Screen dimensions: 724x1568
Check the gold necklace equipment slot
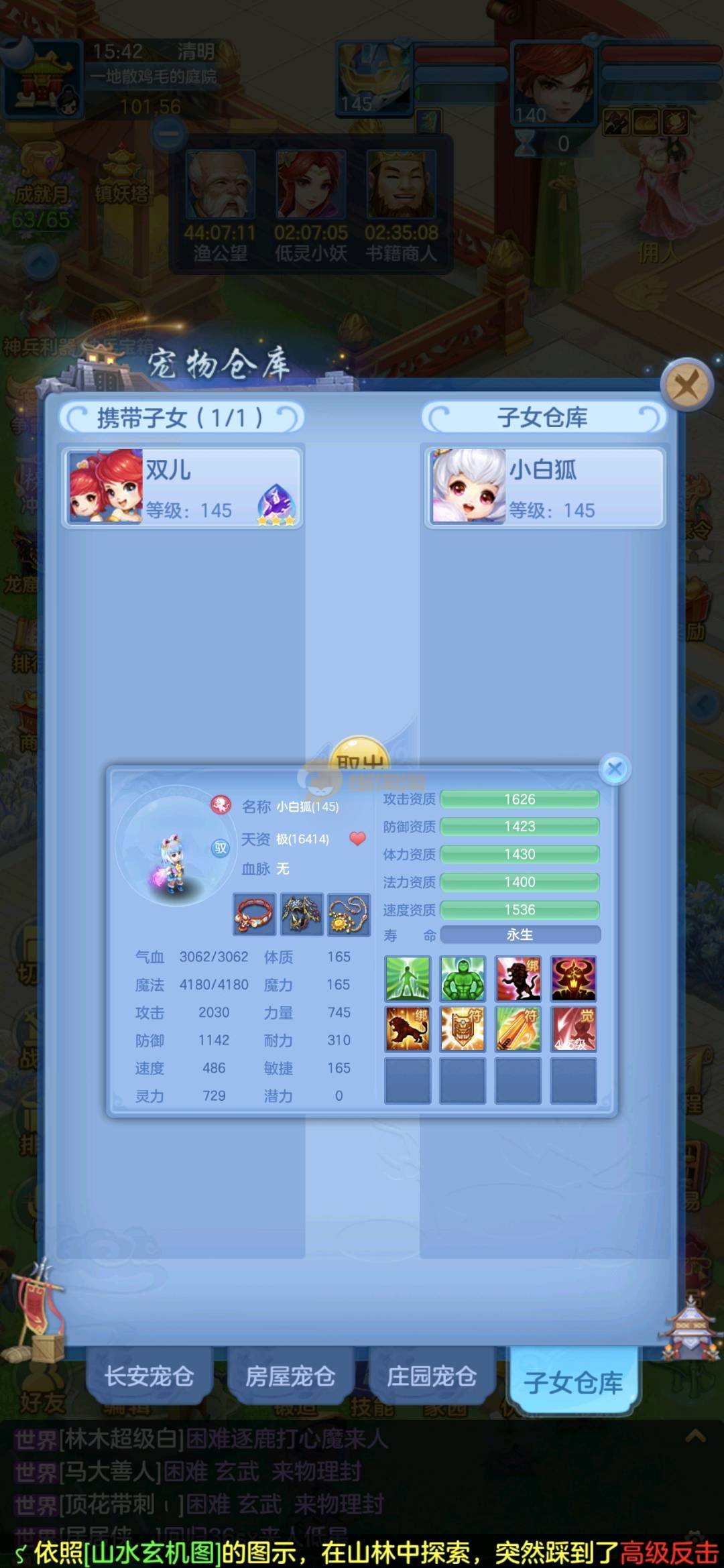[x=349, y=914]
